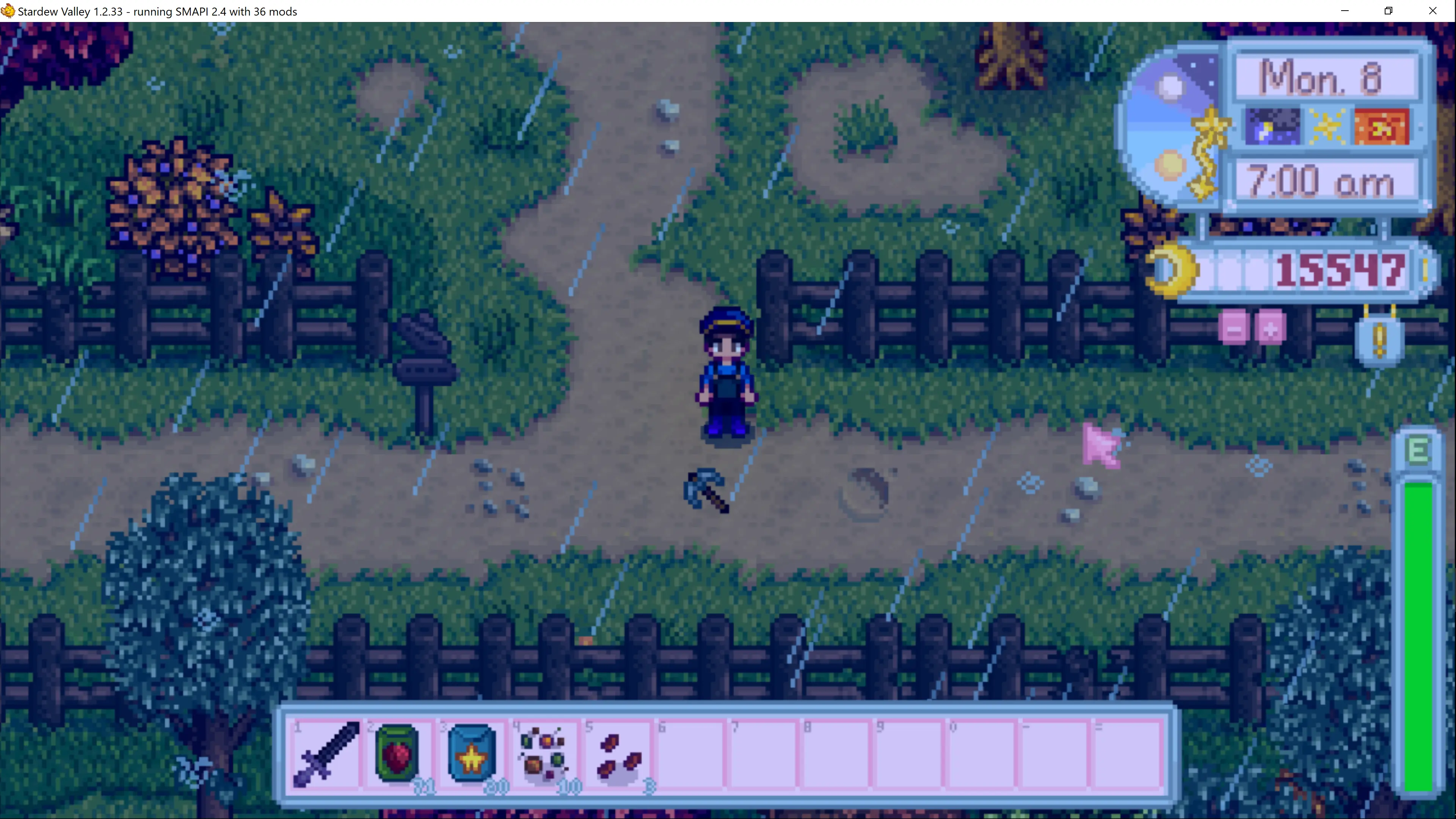Viewport: 1456px width, 819px height.
Task: Minimize the Stardew Valley window
Action: point(1345,11)
